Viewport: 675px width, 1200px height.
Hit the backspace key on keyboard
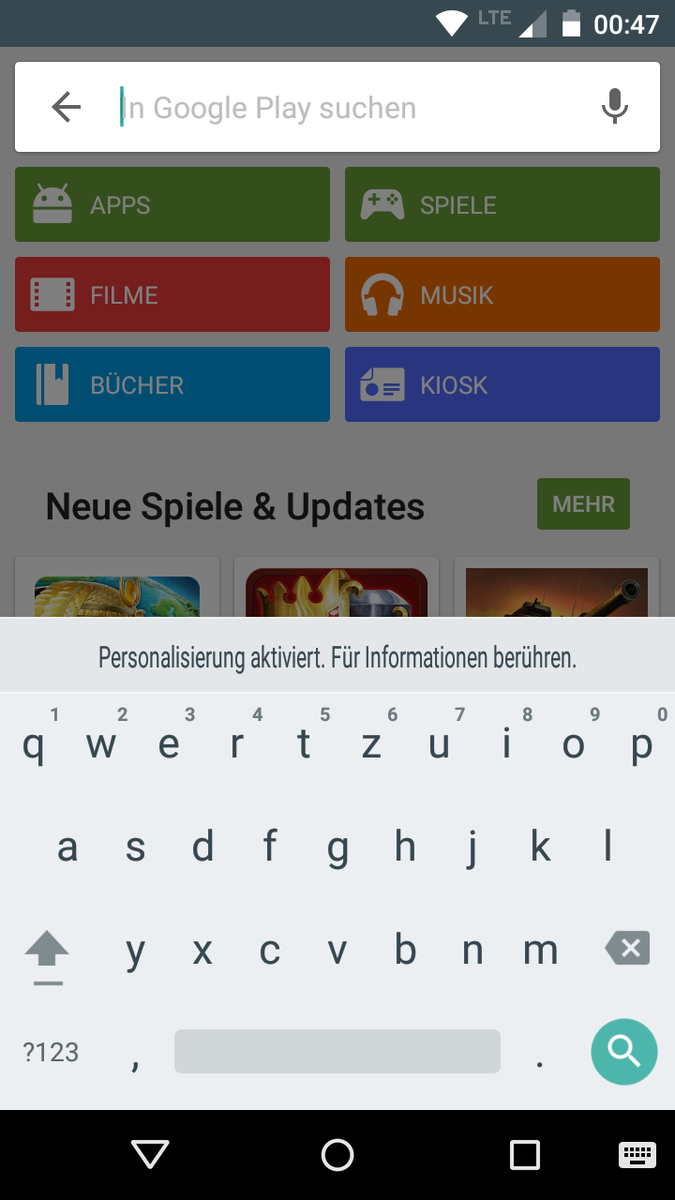point(627,948)
